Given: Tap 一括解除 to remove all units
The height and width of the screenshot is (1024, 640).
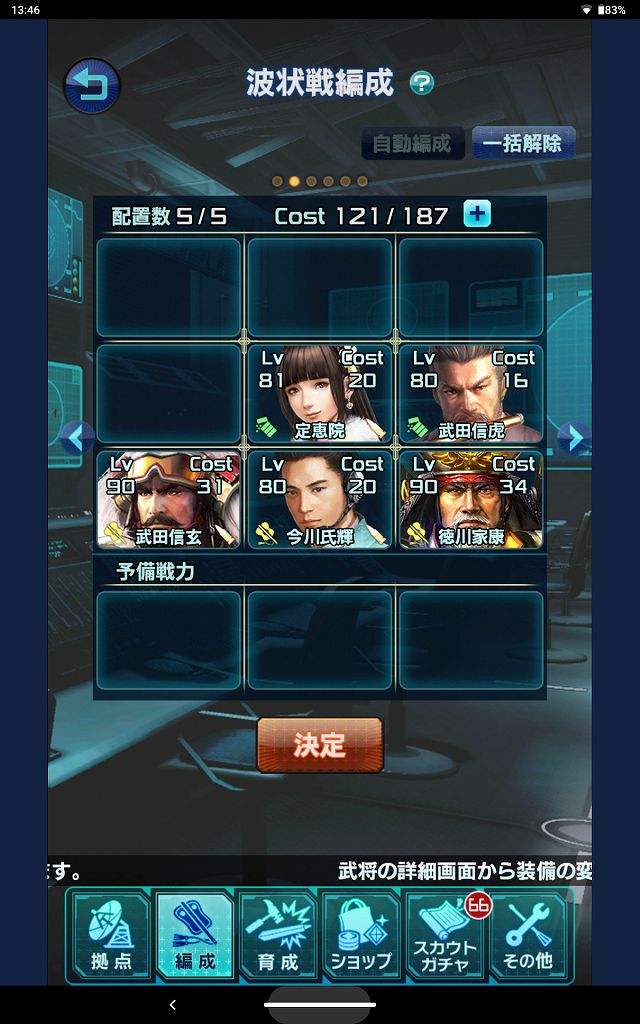Looking at the screenshot, I should point(523,143).
